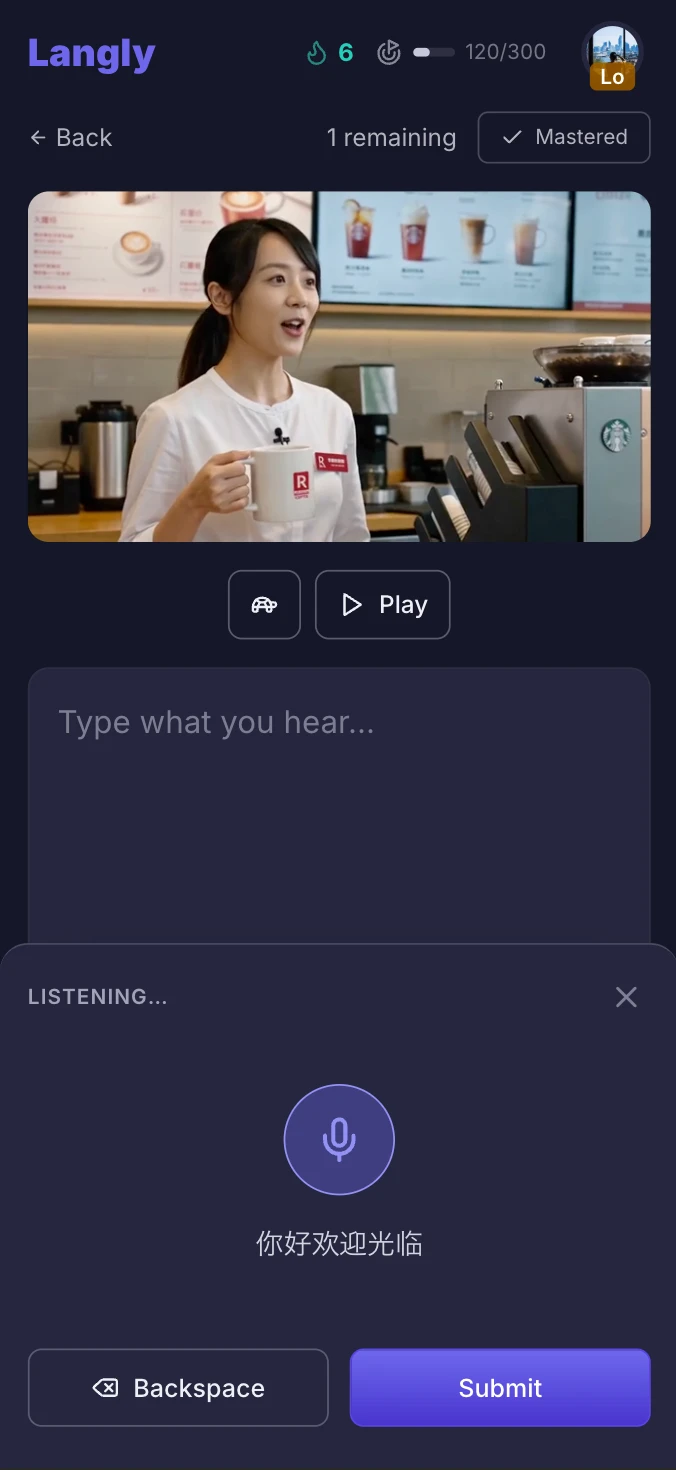The height and width of the screenshot is (1470, 676).
Task: Tap the microphone button
Action: pos(339,1140)
